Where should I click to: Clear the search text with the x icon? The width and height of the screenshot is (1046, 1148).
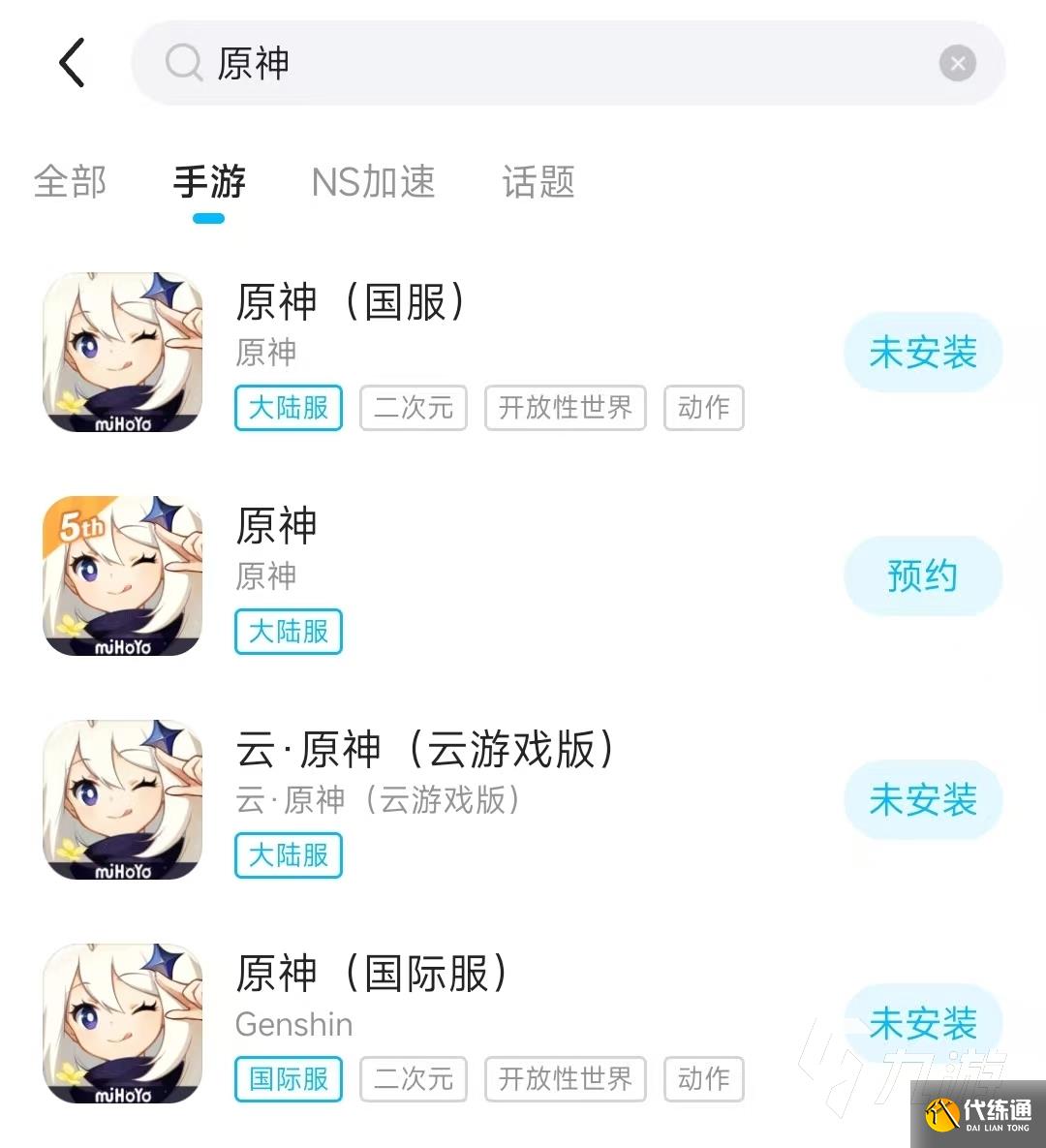(957, 63)
